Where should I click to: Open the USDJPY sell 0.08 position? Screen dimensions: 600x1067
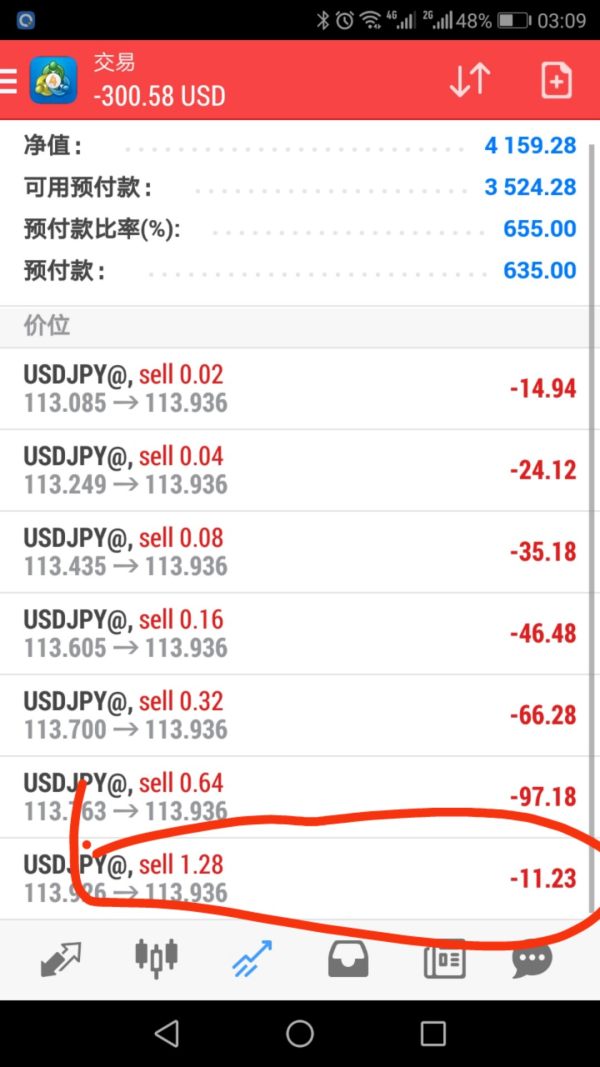(298, 552)
